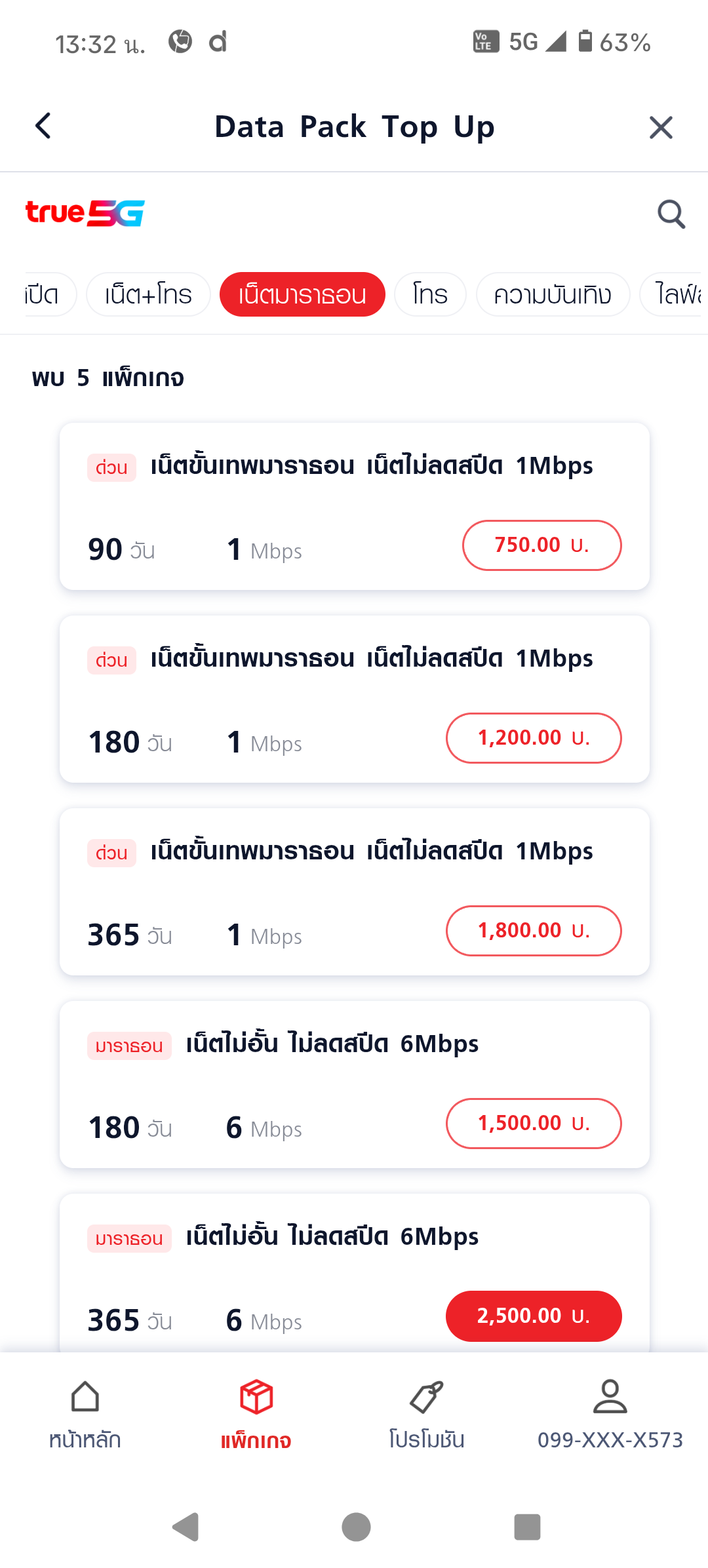Open the system recent apps button
This screenshot has height=1568, width=708.
click(x=527, y=1527)
